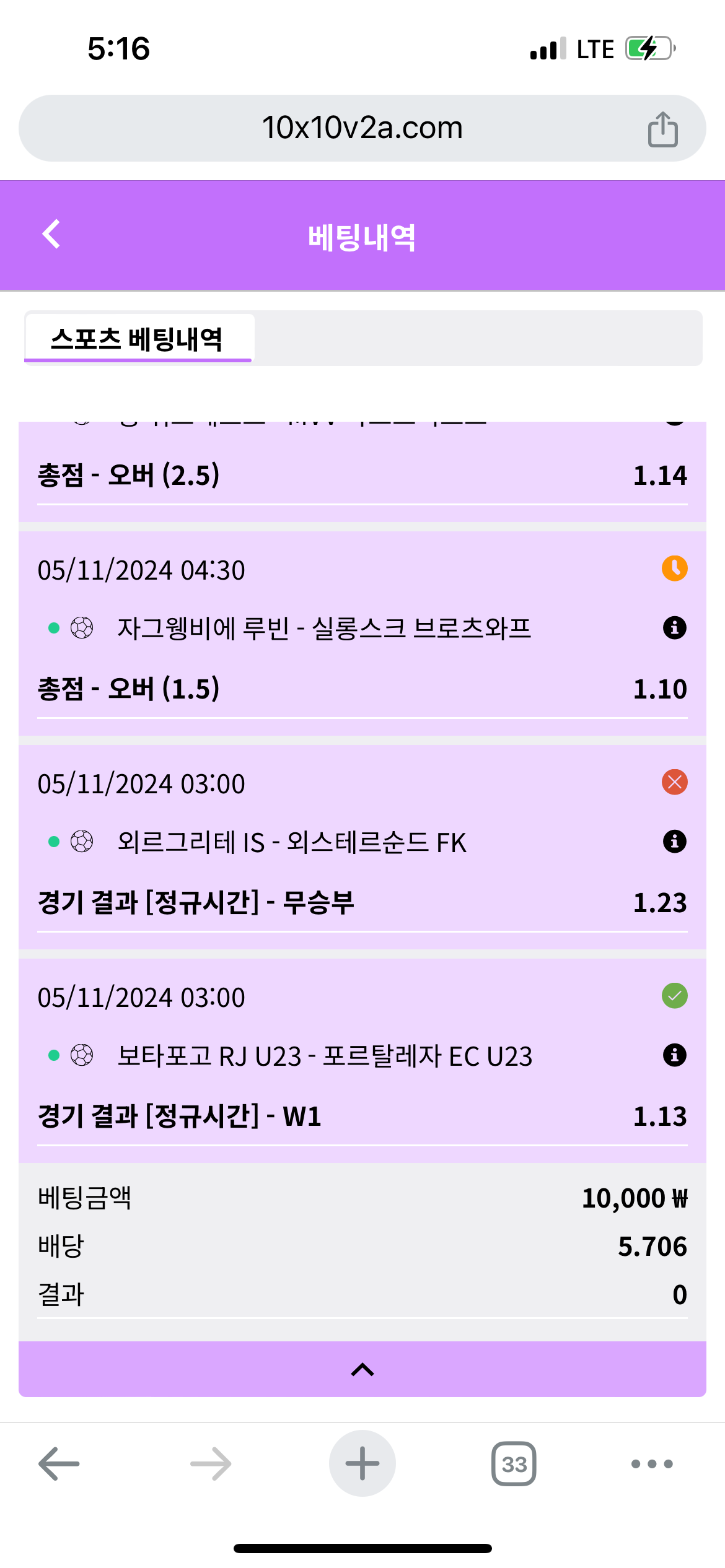Open the browser overflow menu

651,1464
